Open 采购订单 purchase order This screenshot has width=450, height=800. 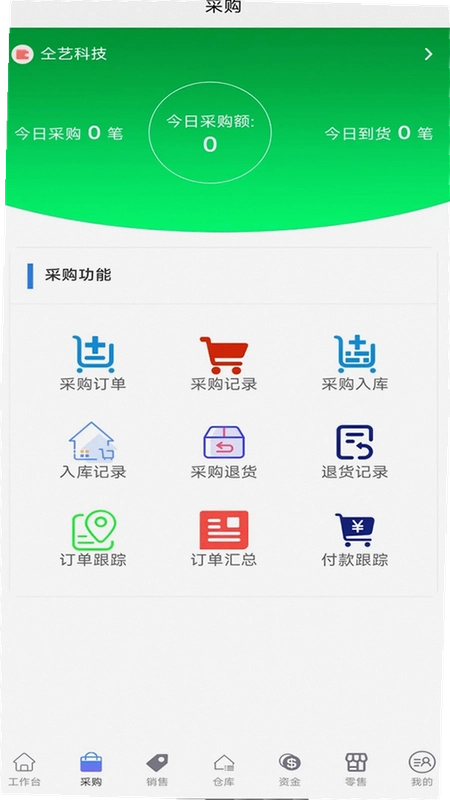pyautogui.click(x=93, y=363)
